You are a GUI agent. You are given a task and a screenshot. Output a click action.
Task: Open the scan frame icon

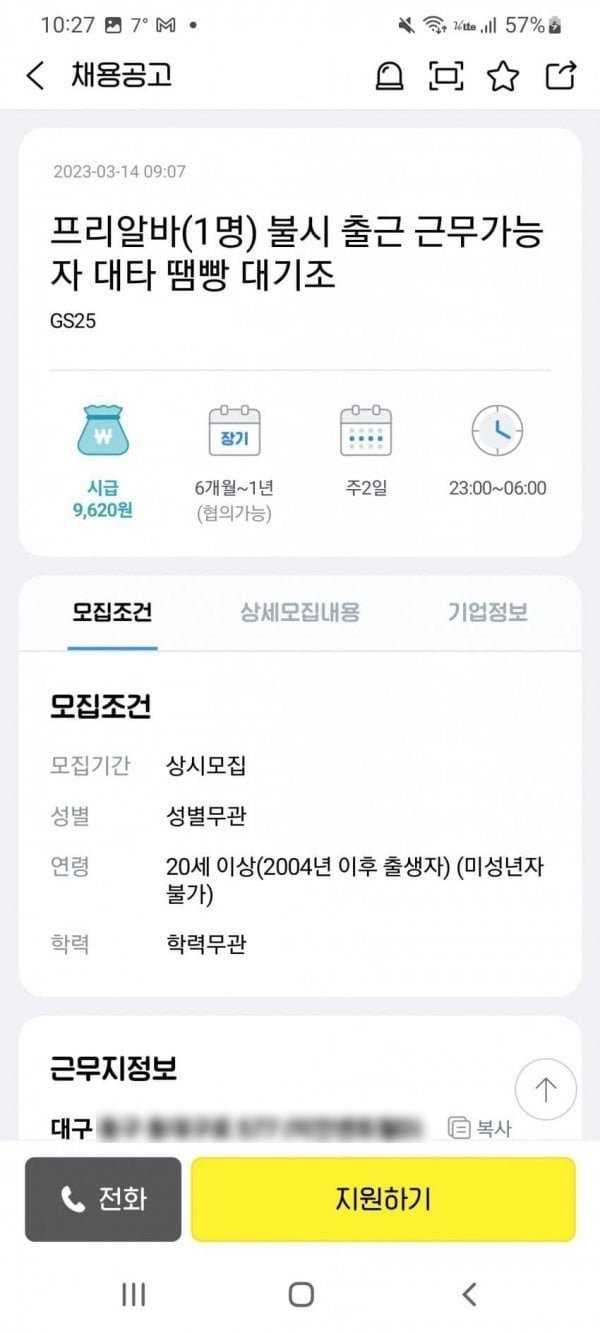(446, 76)
